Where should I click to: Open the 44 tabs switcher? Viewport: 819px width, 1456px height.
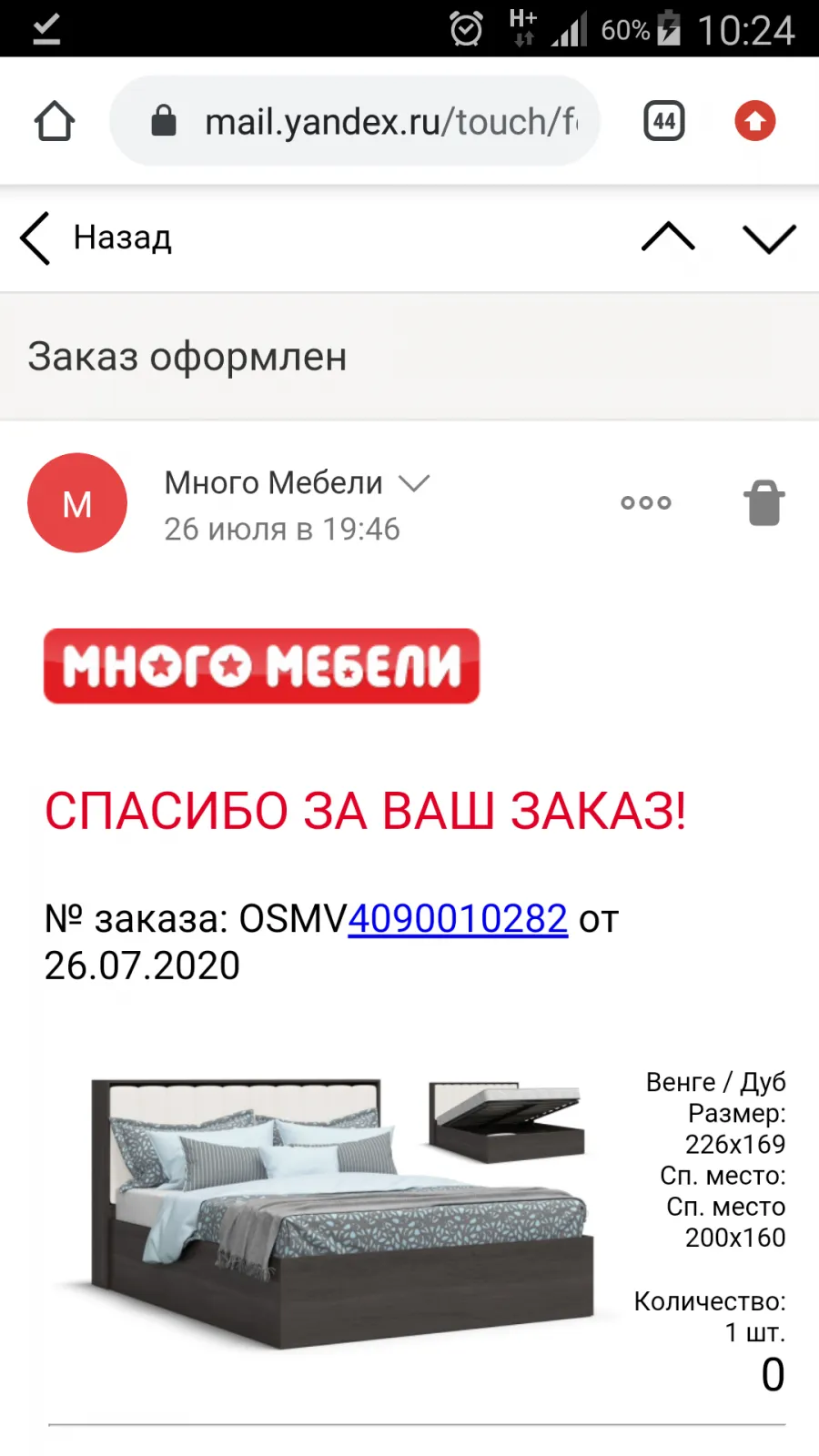(x=664, y=121)
